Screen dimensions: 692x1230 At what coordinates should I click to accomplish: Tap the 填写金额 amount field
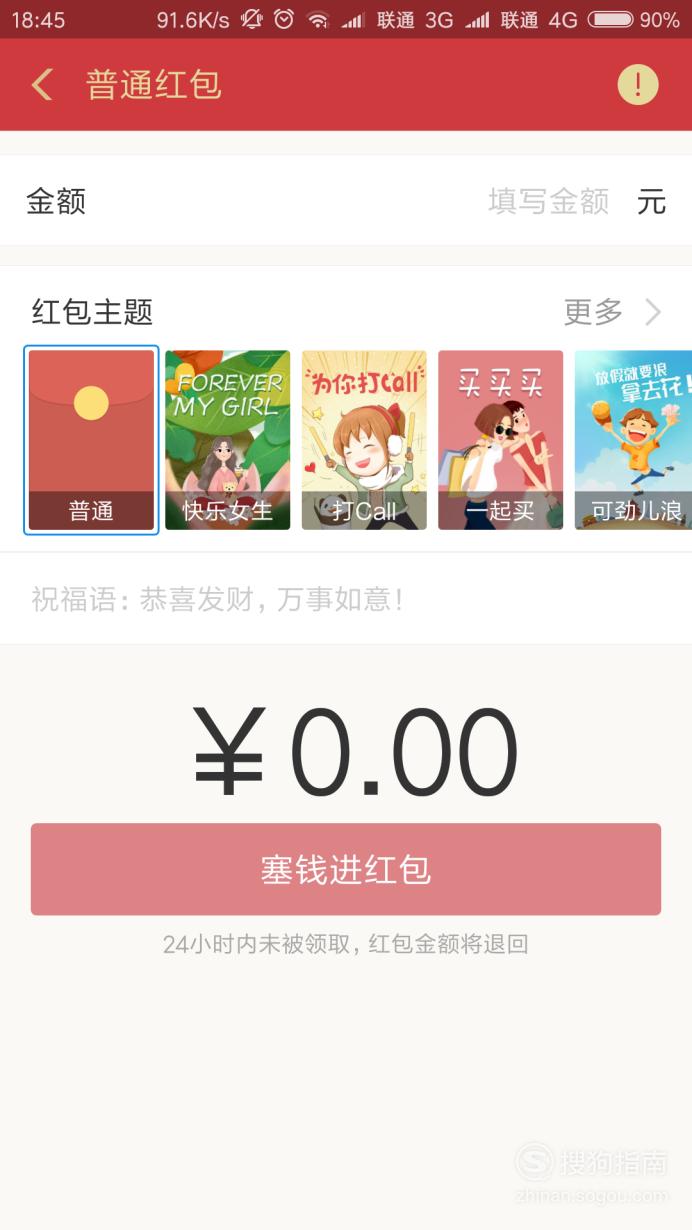[x=548, y=202]
